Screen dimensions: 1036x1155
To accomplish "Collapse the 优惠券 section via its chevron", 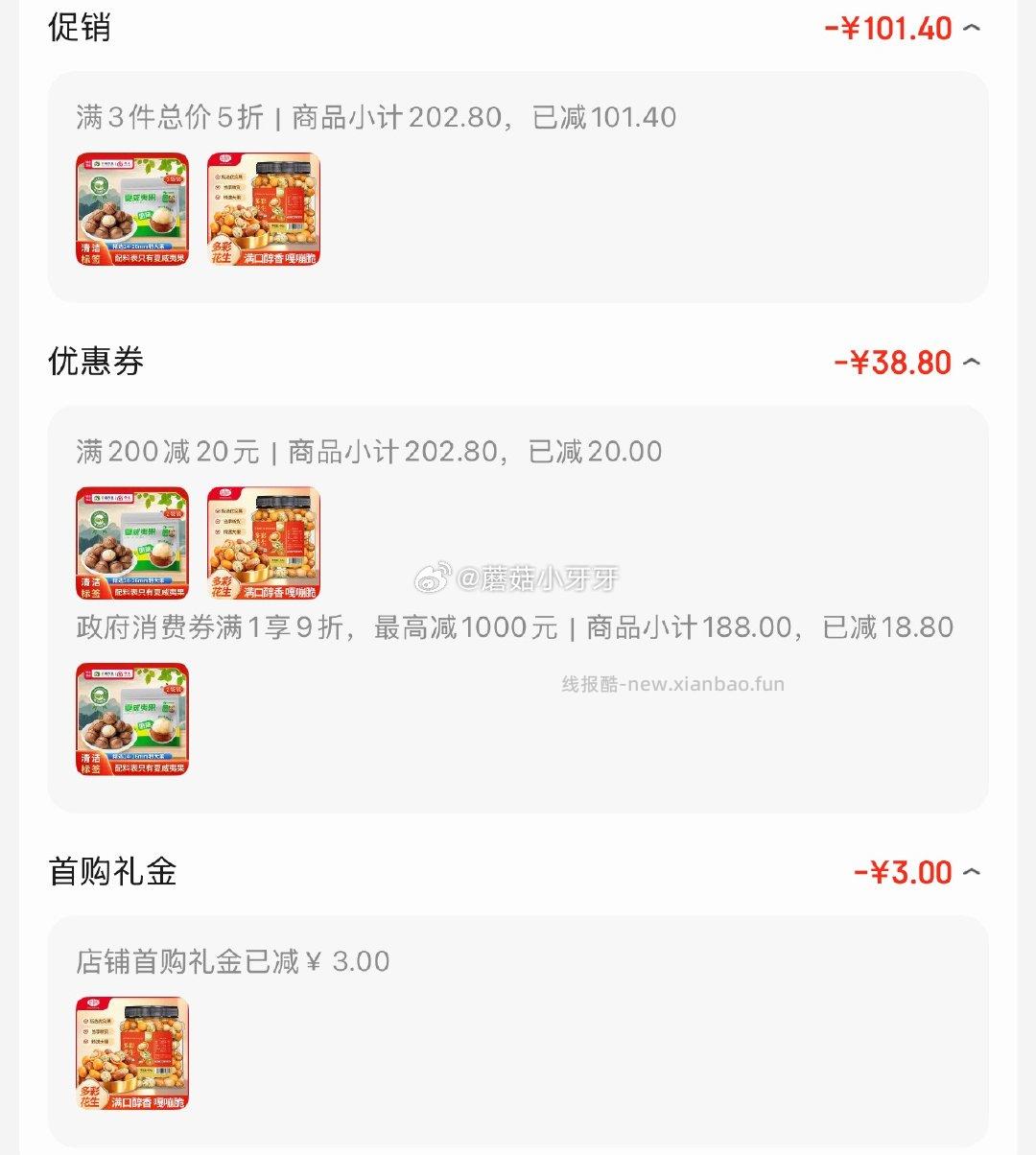I will coord(973,363).
